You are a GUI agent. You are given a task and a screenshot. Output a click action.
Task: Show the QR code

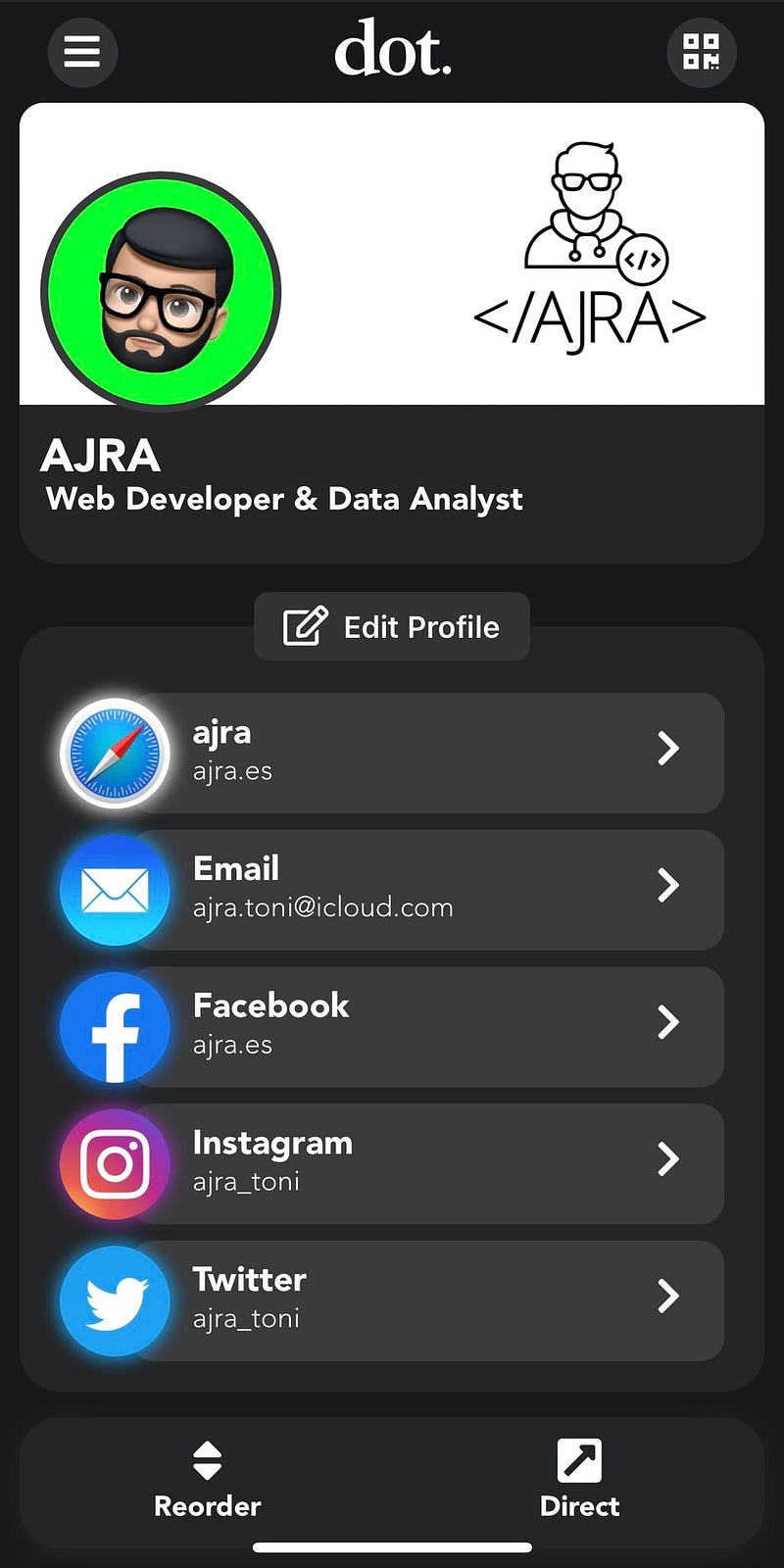pyautogui.click(x=701, y=52)
